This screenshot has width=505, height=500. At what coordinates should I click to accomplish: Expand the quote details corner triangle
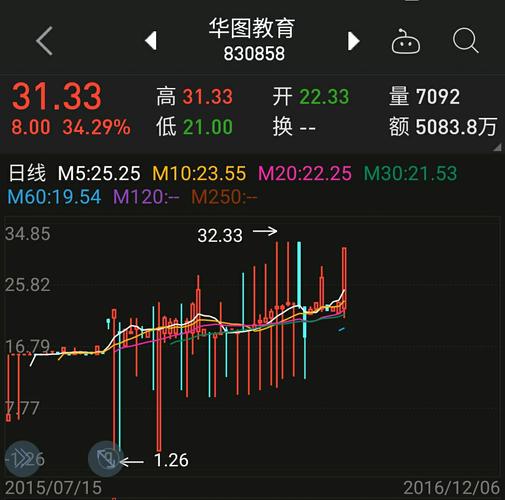coord(497,147)
